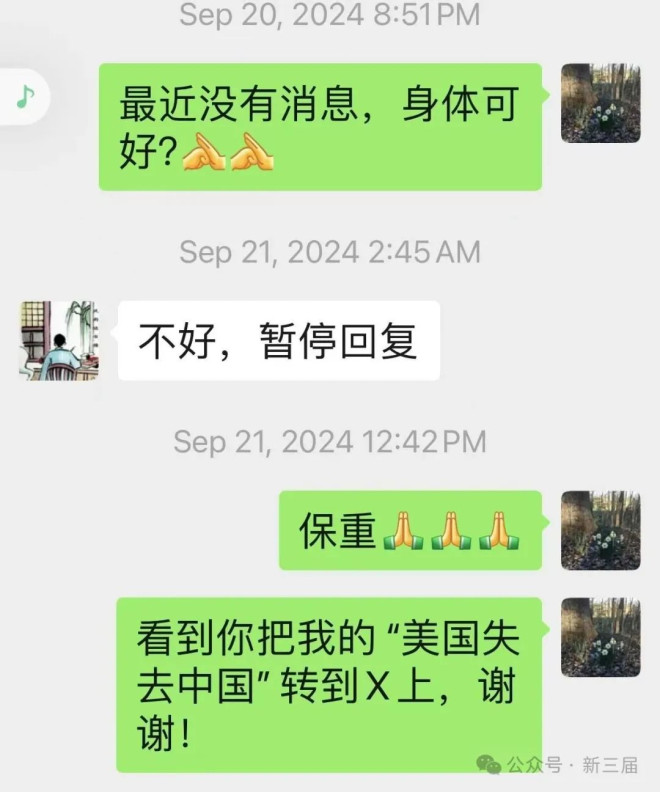Viewport: 660px width, 792px height.
Task: Tap the sender avatar next to “保重”
Action: coord(600,530)
